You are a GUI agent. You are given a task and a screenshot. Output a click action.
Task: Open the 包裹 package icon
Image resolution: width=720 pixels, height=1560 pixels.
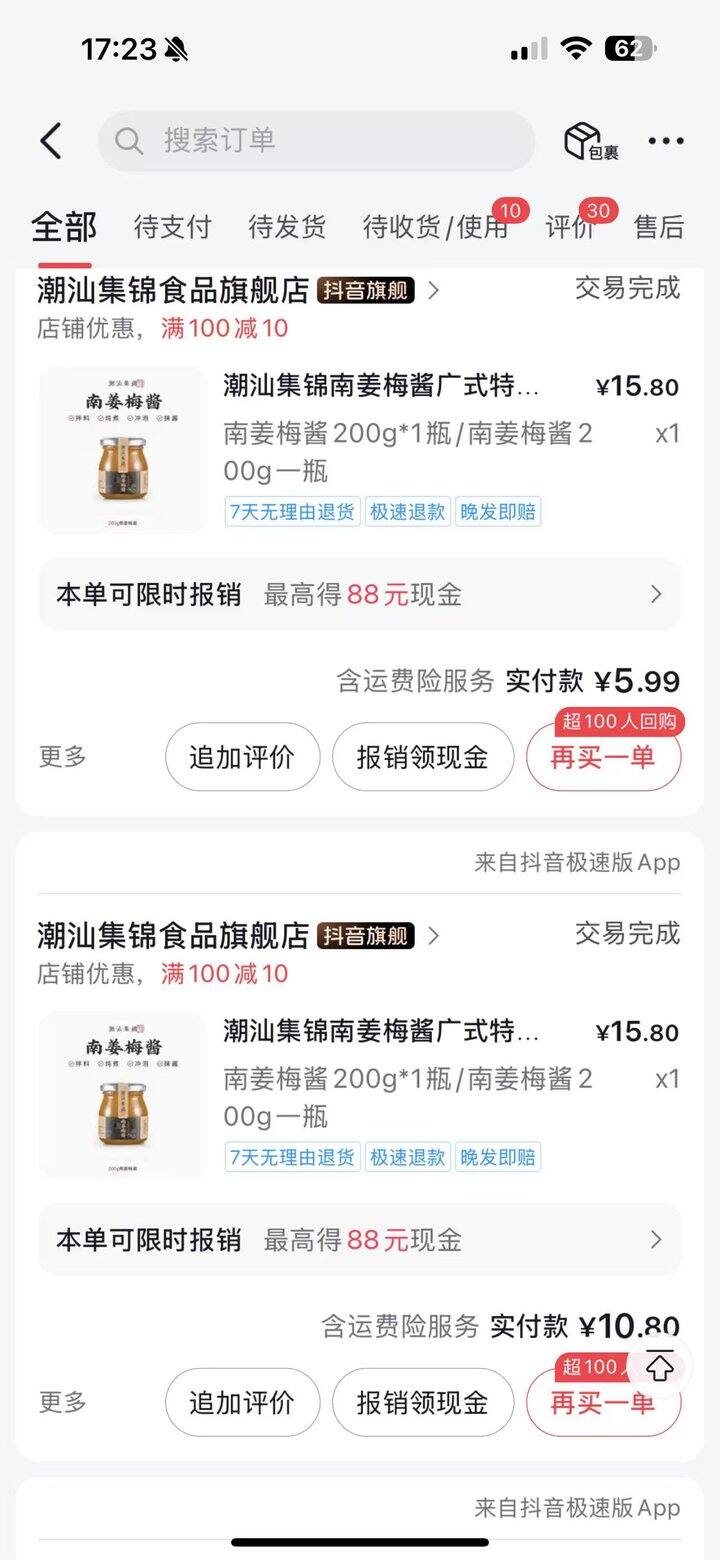pyautogui.click(x=590, y=141)
